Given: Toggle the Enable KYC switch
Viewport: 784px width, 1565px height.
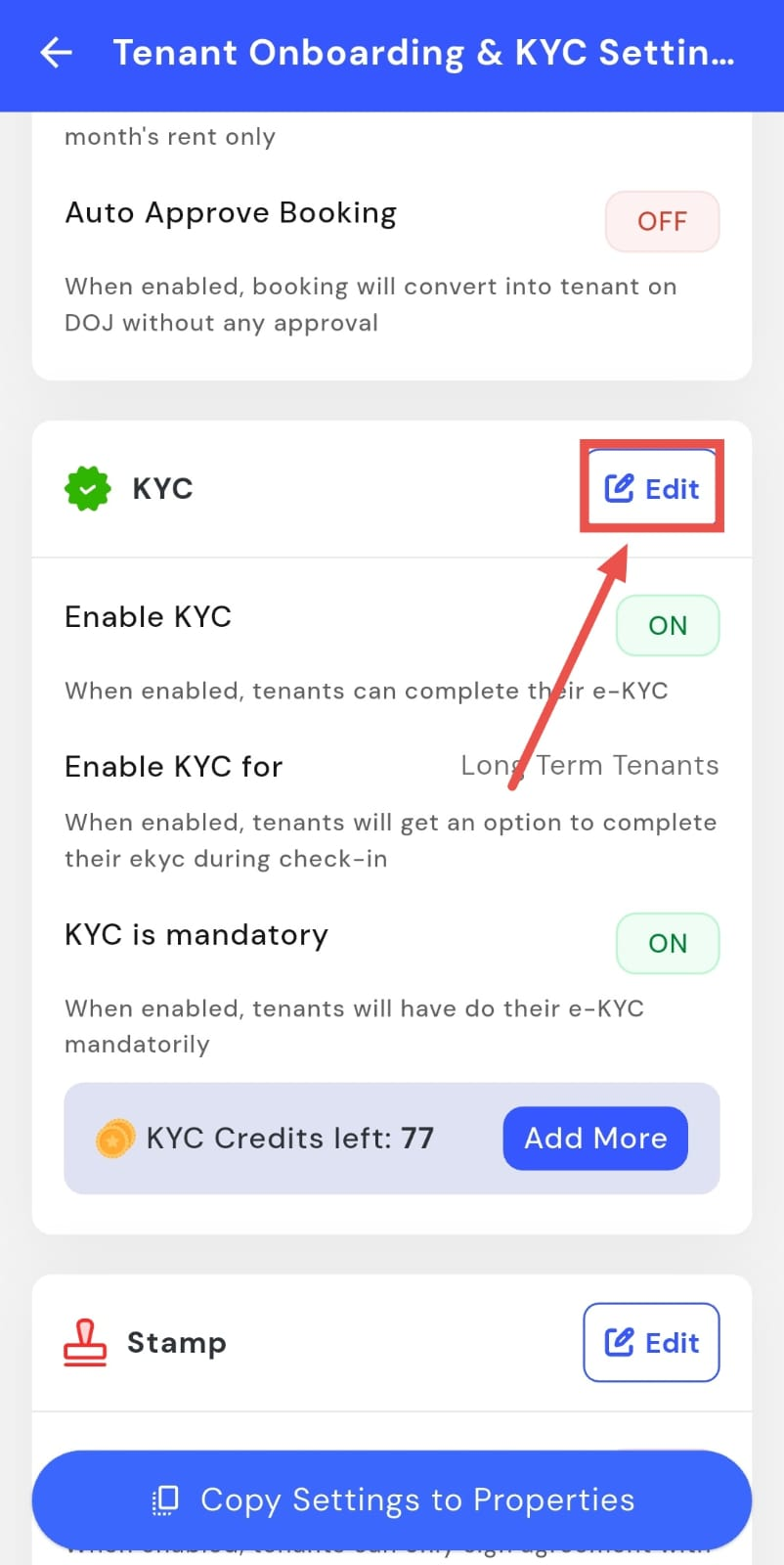Looking at the screenshot, I should click(668, 626).
